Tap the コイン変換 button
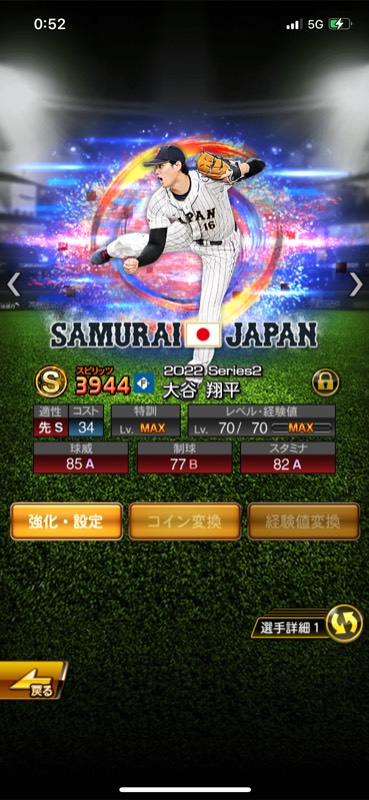 (x=185, y=521)
